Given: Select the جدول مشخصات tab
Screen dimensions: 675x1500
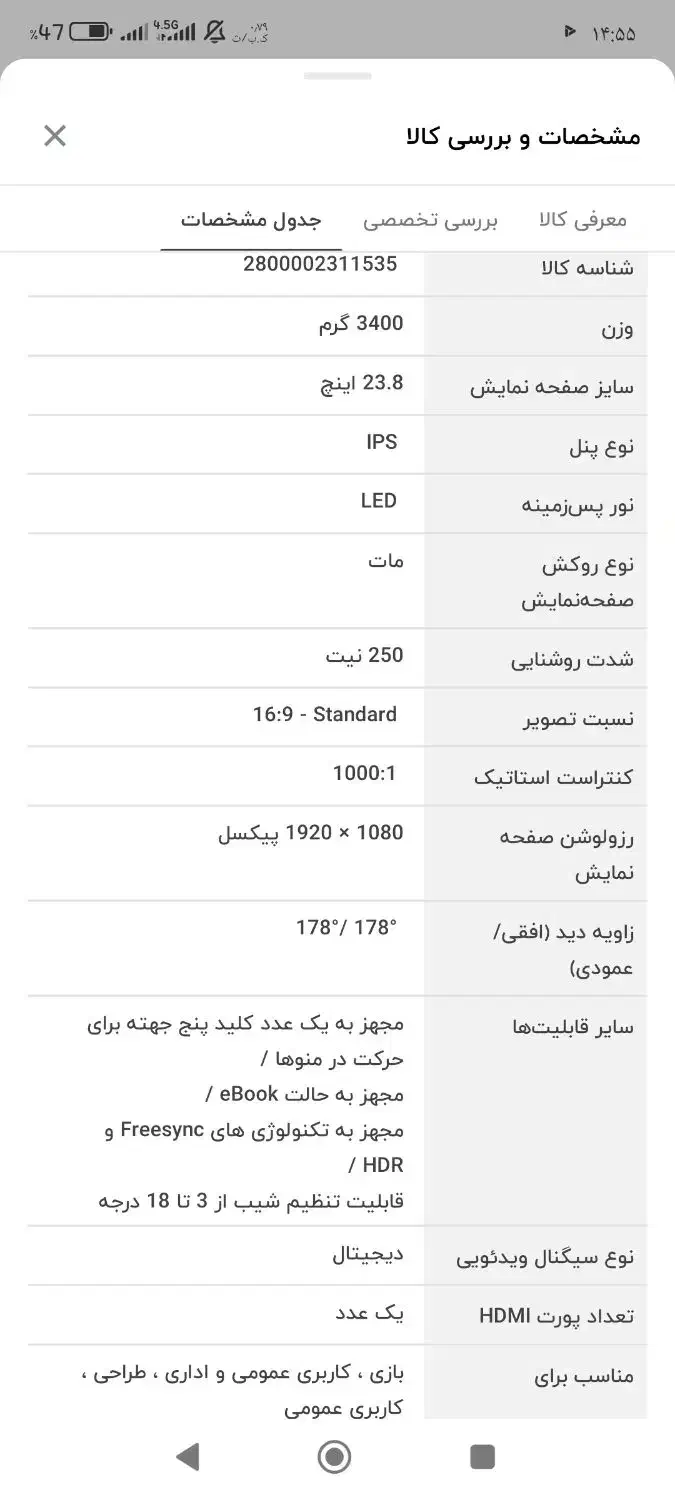Looking at the screenshot, I should [x=251, y=220].
